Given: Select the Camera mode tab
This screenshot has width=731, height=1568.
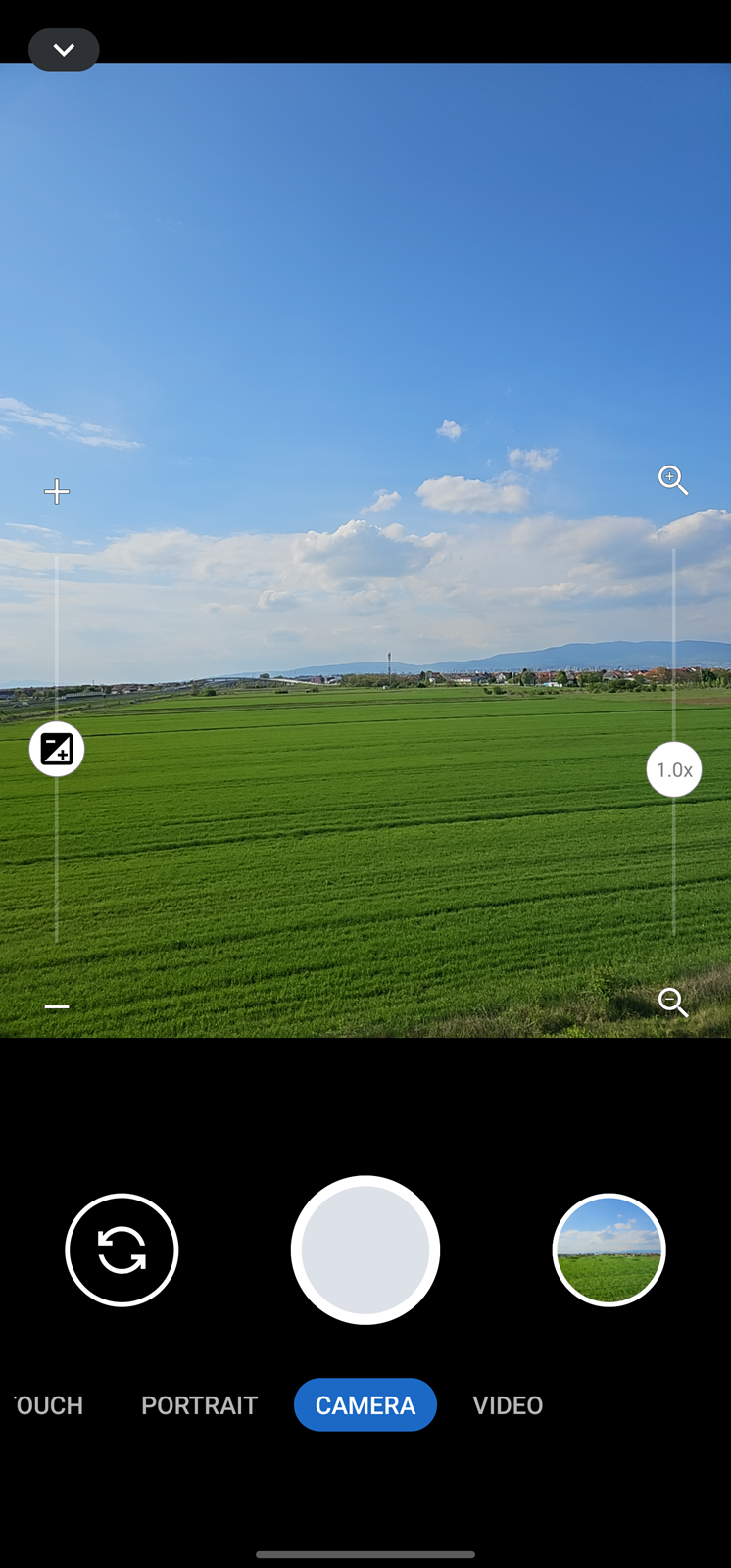Looking at the screenshot, I should (x=365, y=1404).
